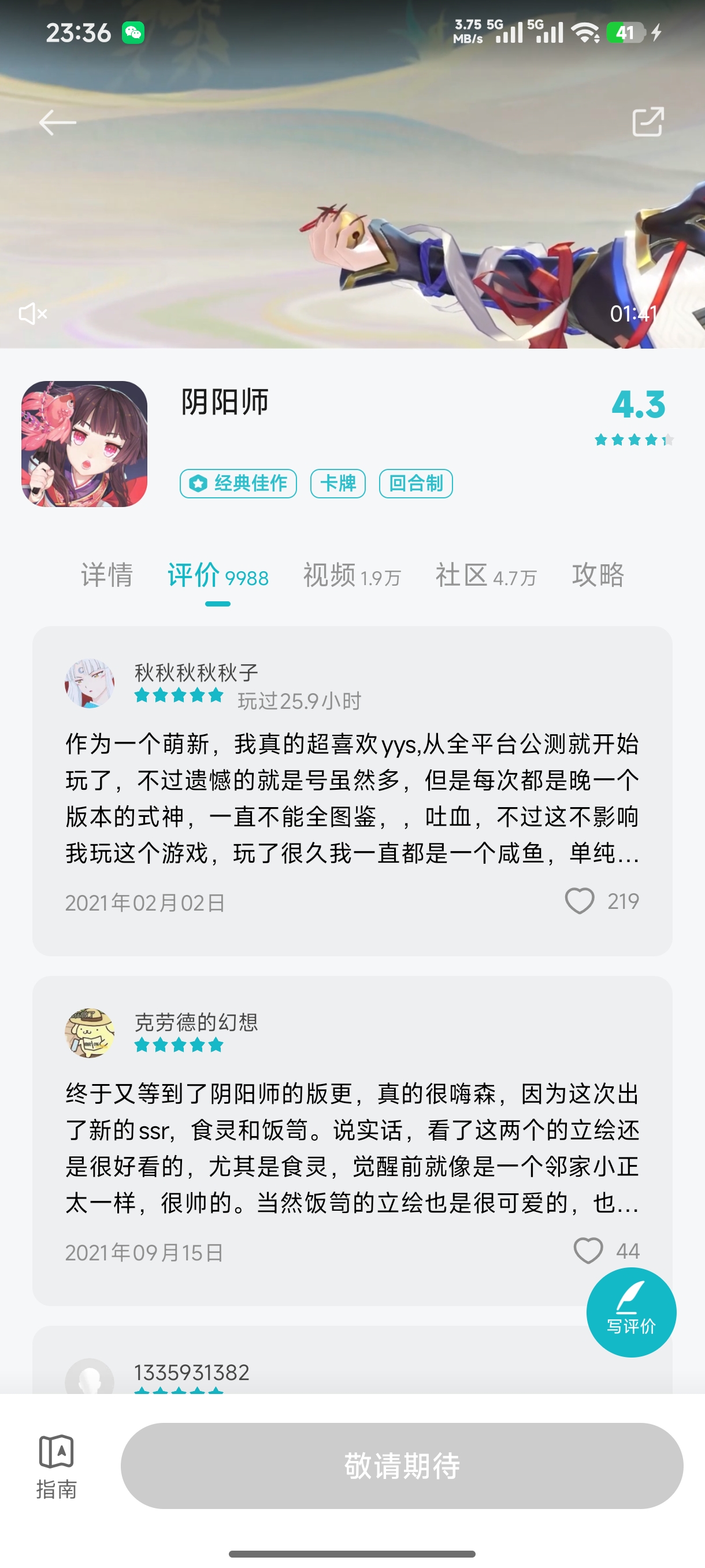Viewport: 705px width, 1568px height.
Task: Tap the 敬请期待 button
Action: [402, 1465]
